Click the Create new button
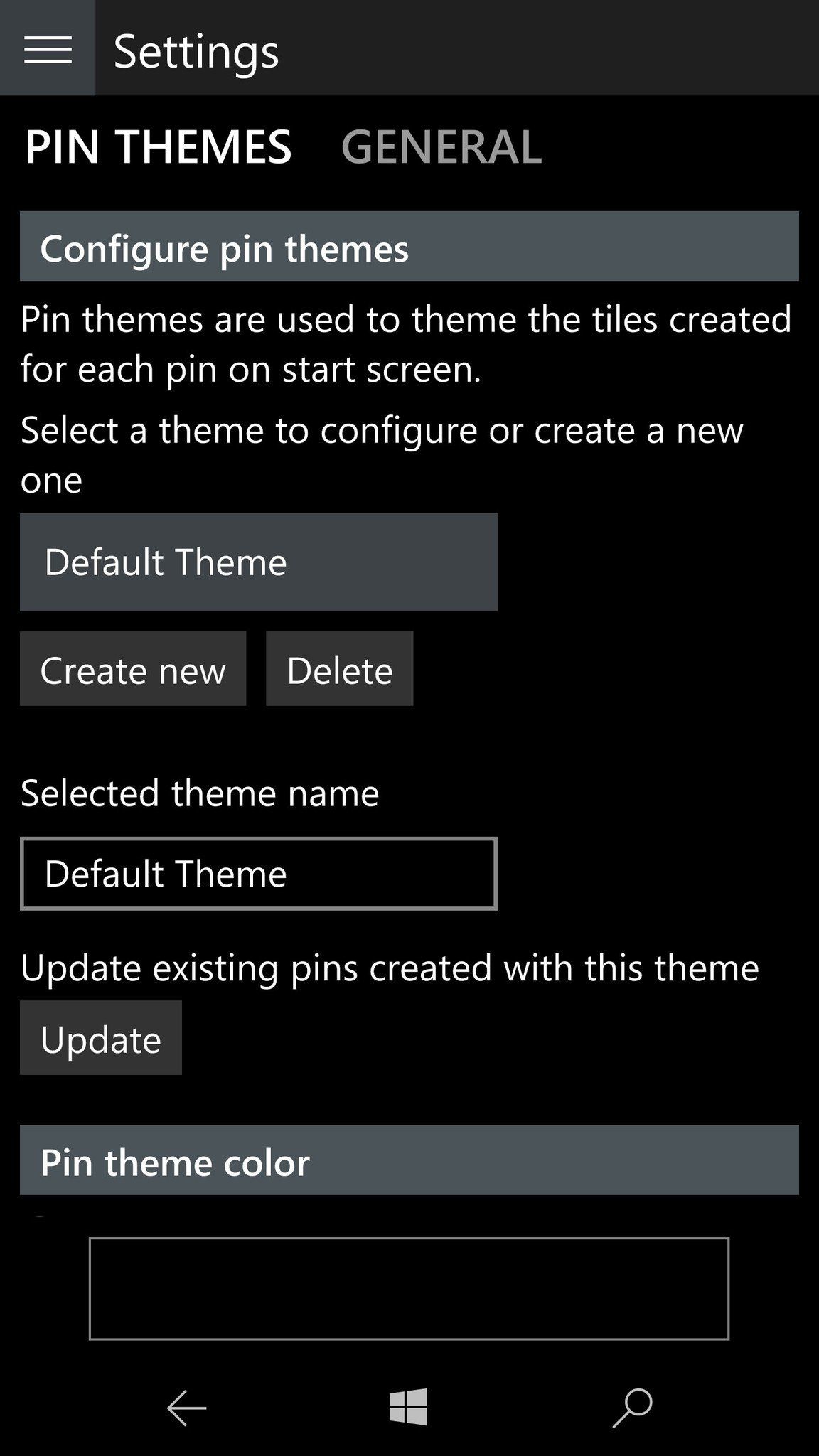Viewport: 819px width, 1456px height. (133, 669)
